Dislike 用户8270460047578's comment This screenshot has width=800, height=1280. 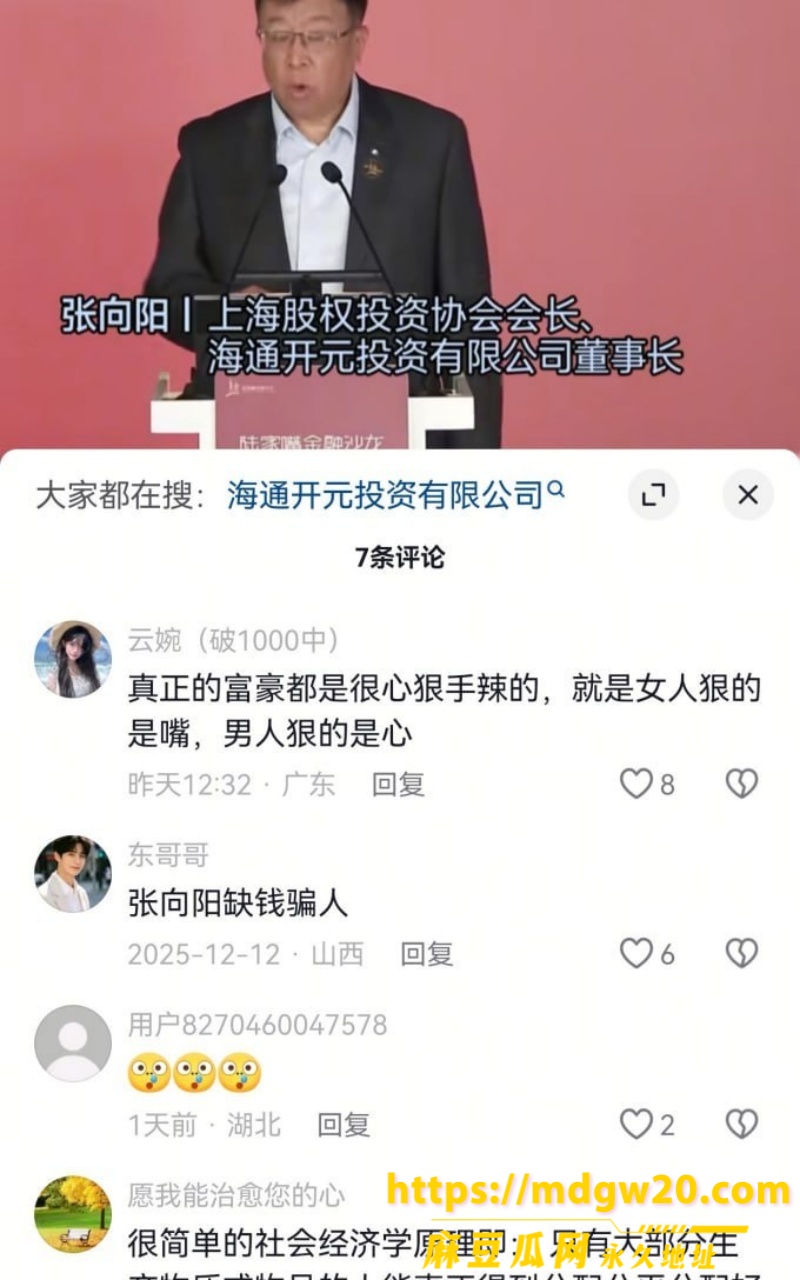click(x=741, y=1123)
